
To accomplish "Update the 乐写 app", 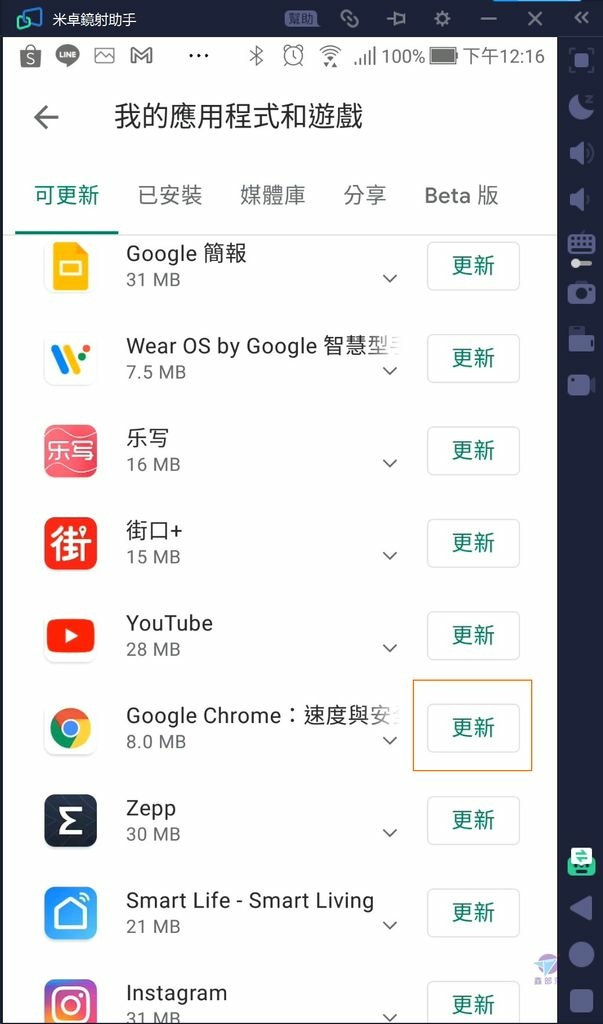I will click(473, 451).
